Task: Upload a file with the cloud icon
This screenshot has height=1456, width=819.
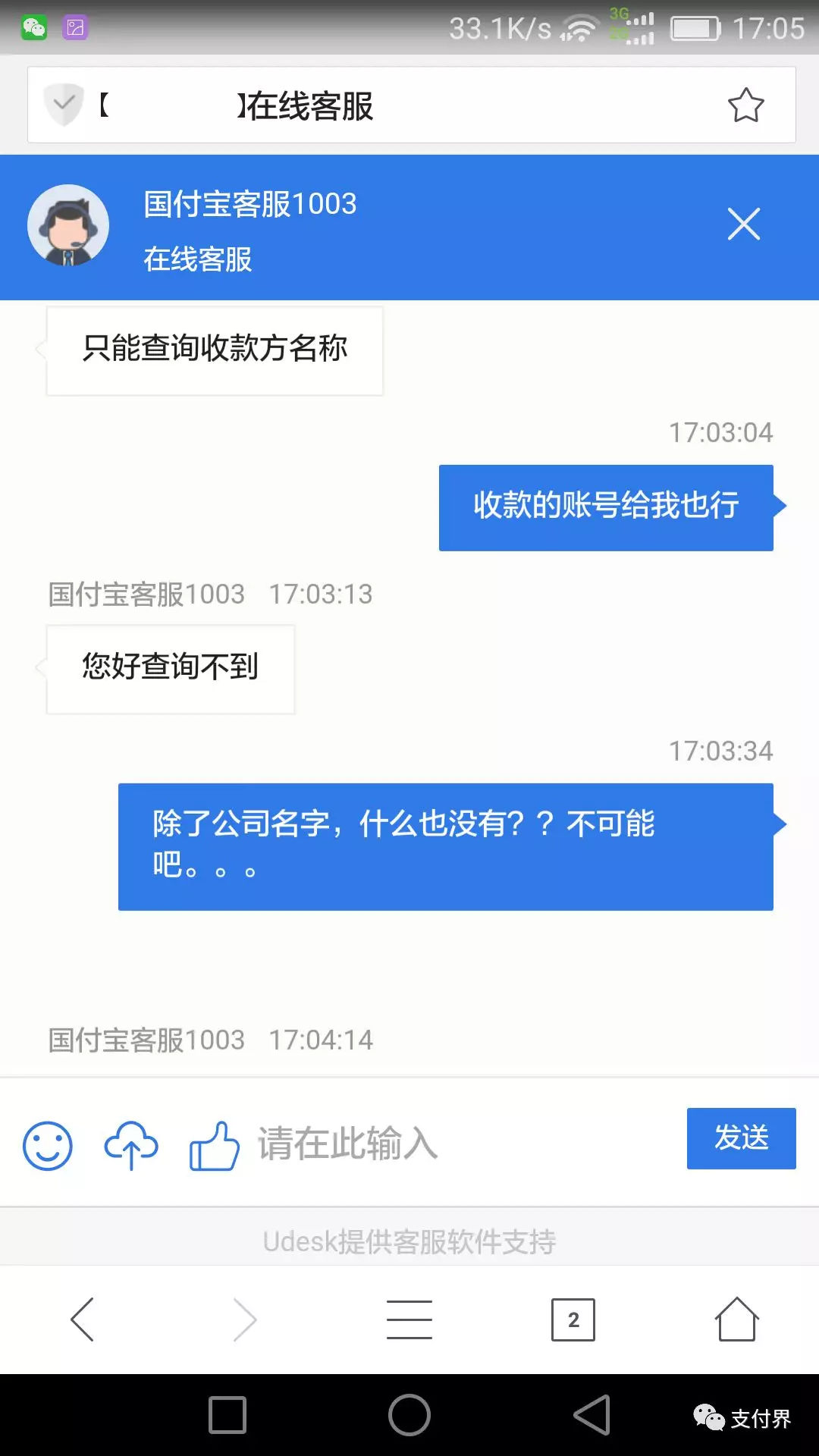Action: 131,1145
